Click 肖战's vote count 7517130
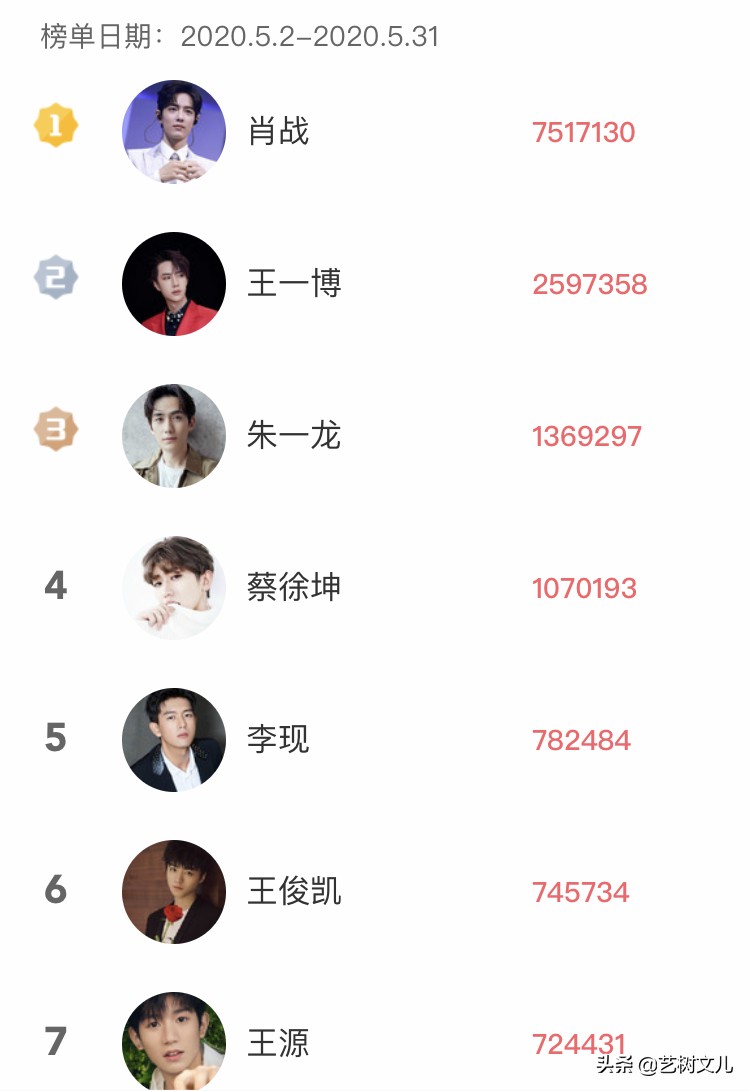 pos(586,131)
